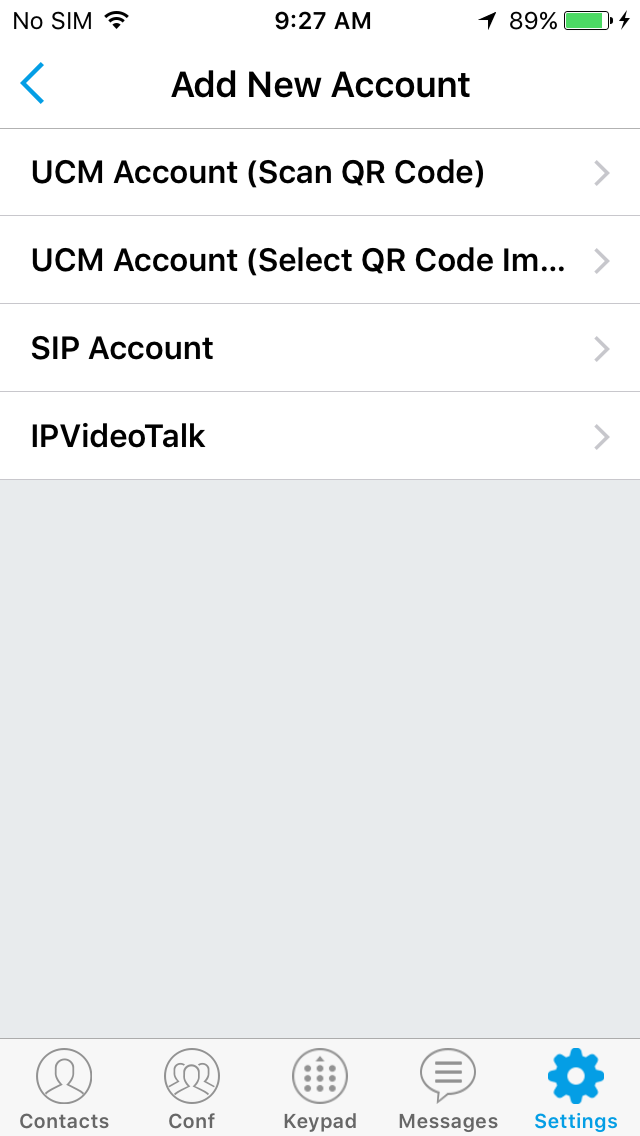This screenshot has height=1136, width=640.
Task: Go back from Add New Account
Action: (x=33, y=84)
